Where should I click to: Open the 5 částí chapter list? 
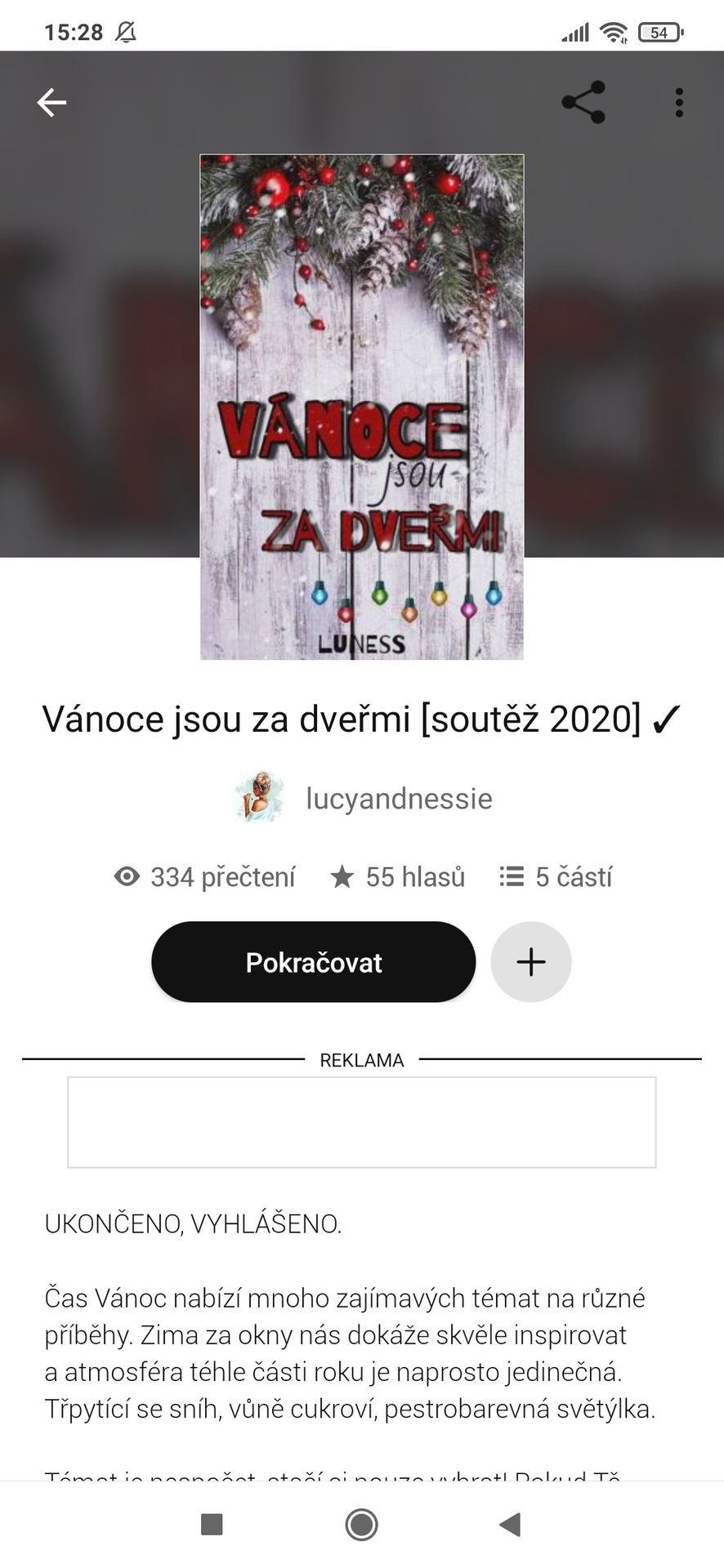pos(556,877)
